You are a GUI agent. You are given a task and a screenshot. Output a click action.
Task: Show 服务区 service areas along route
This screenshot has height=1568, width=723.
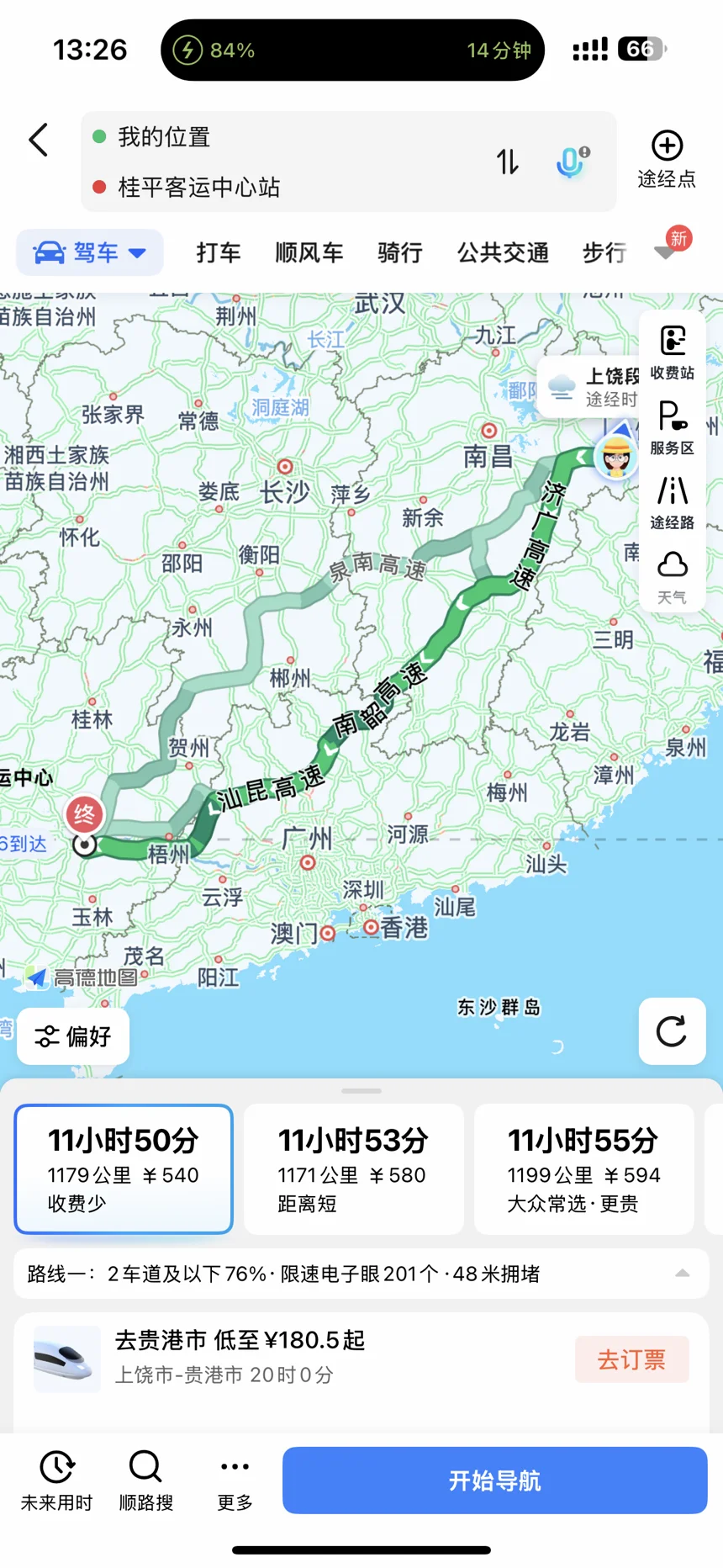coord(672,426)
